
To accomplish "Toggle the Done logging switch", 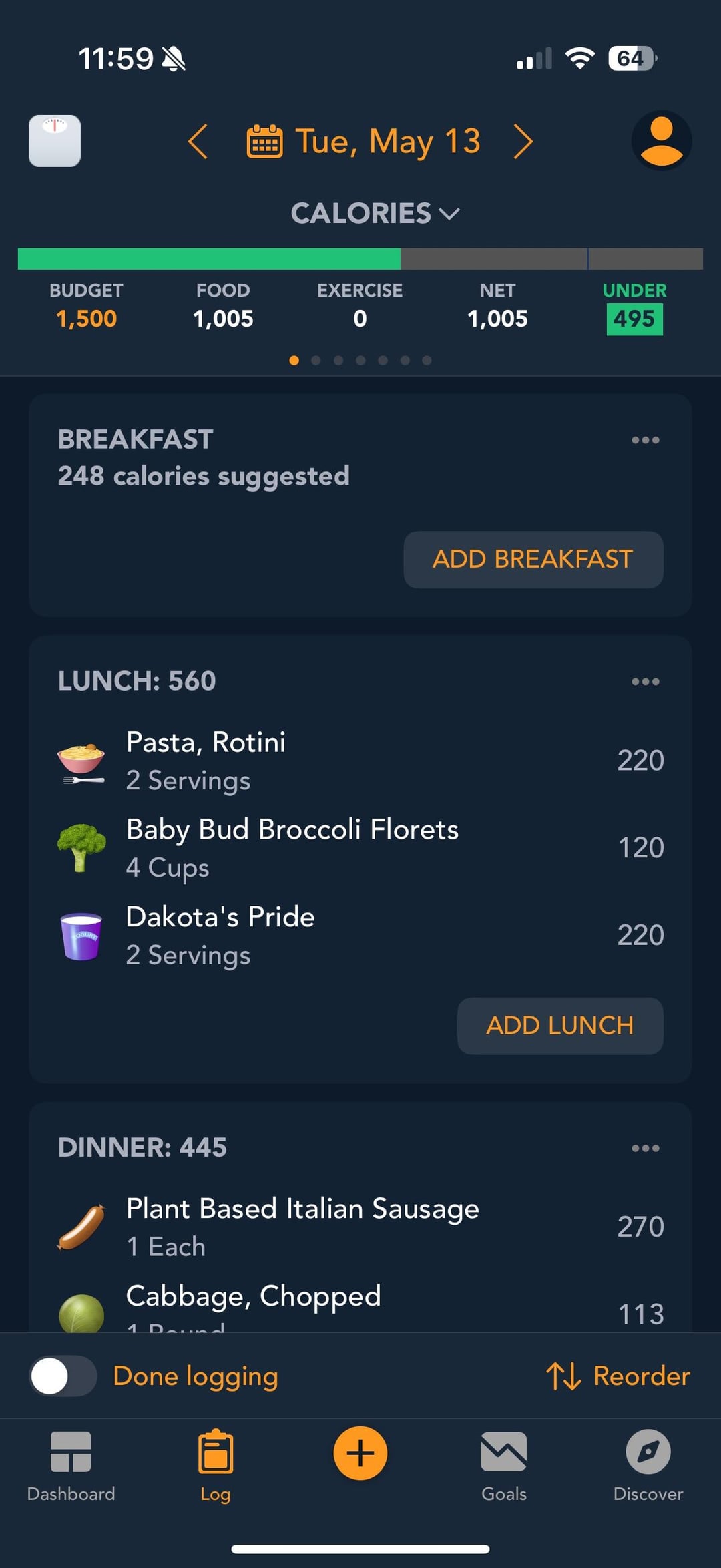I will coord(63,1376).
